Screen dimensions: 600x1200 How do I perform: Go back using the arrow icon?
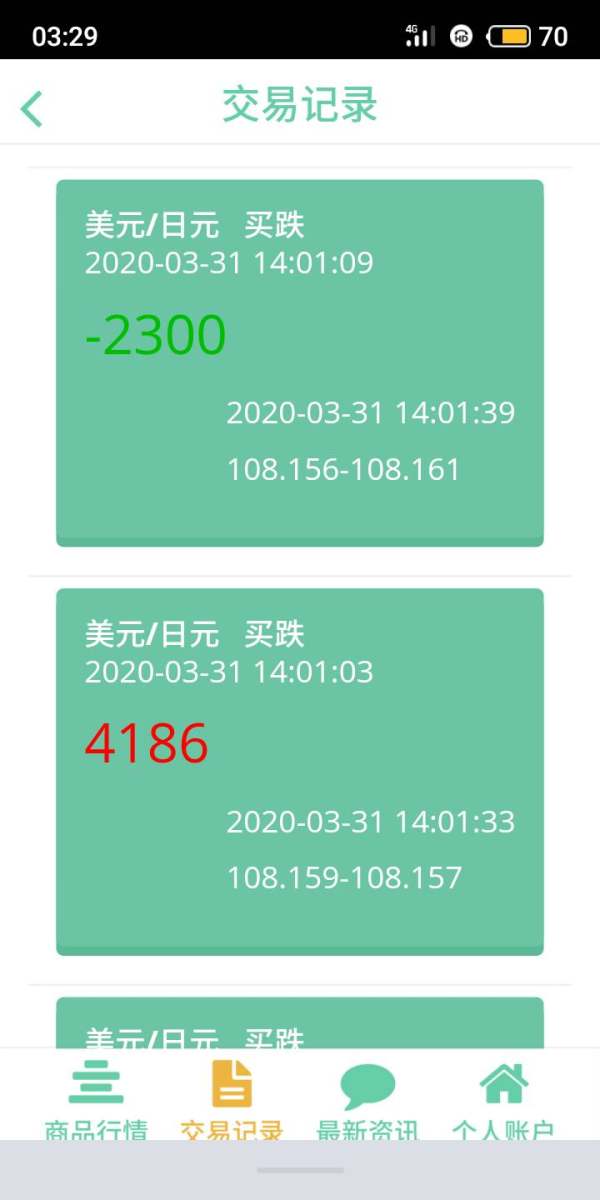pyautogui.click(x=32, y=108)
